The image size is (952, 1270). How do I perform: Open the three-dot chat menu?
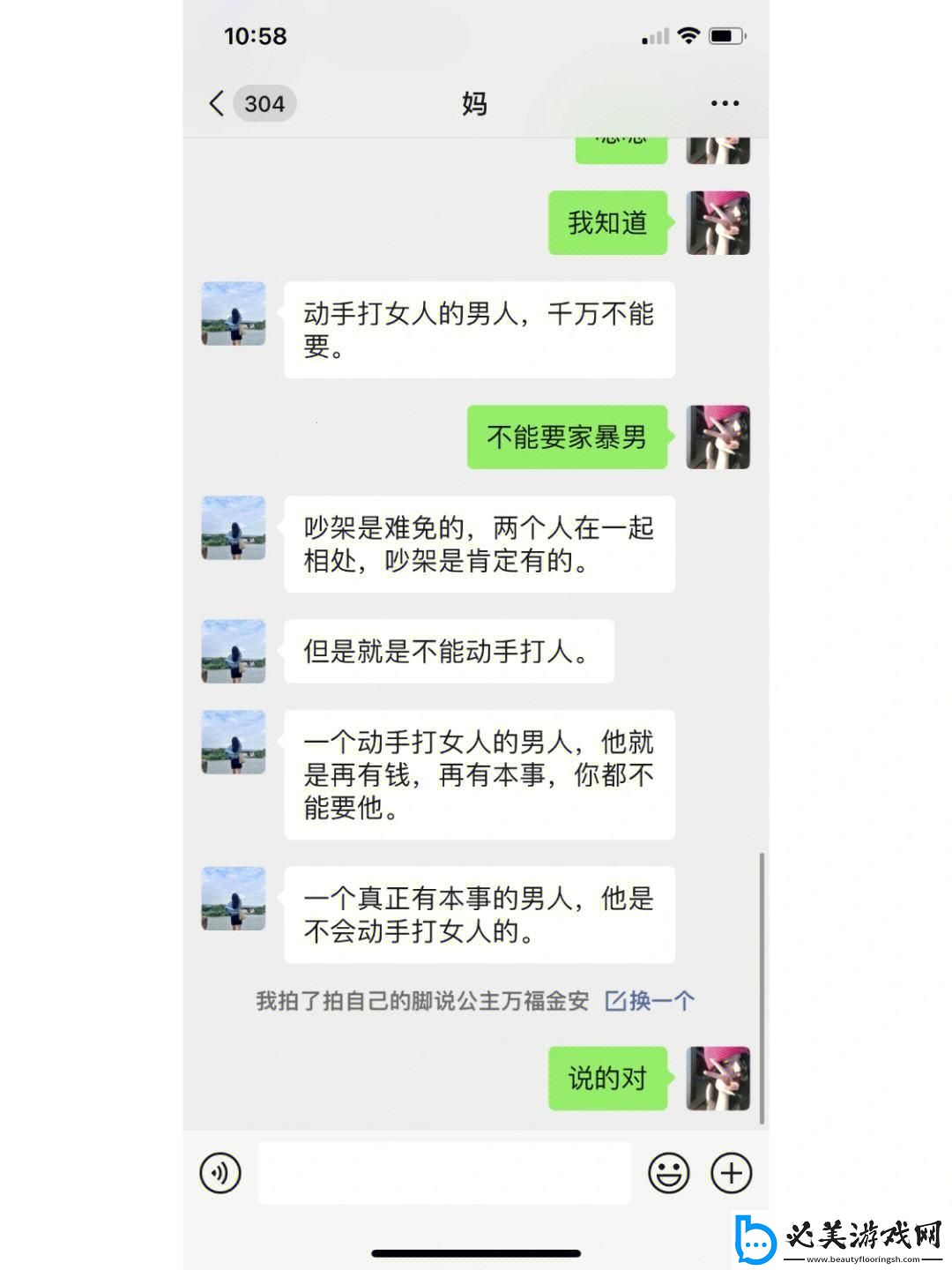pos(725,103)
